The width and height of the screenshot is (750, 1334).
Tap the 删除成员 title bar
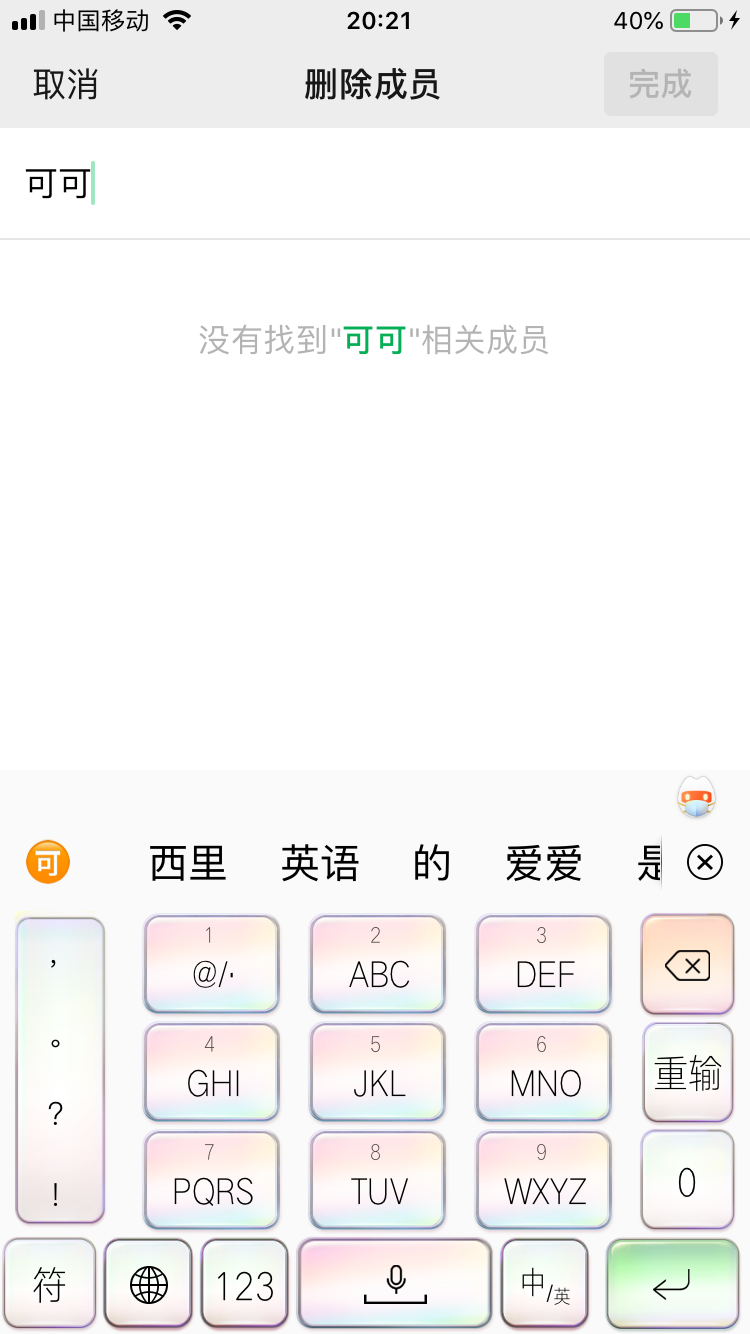click(x=374, y=85)
